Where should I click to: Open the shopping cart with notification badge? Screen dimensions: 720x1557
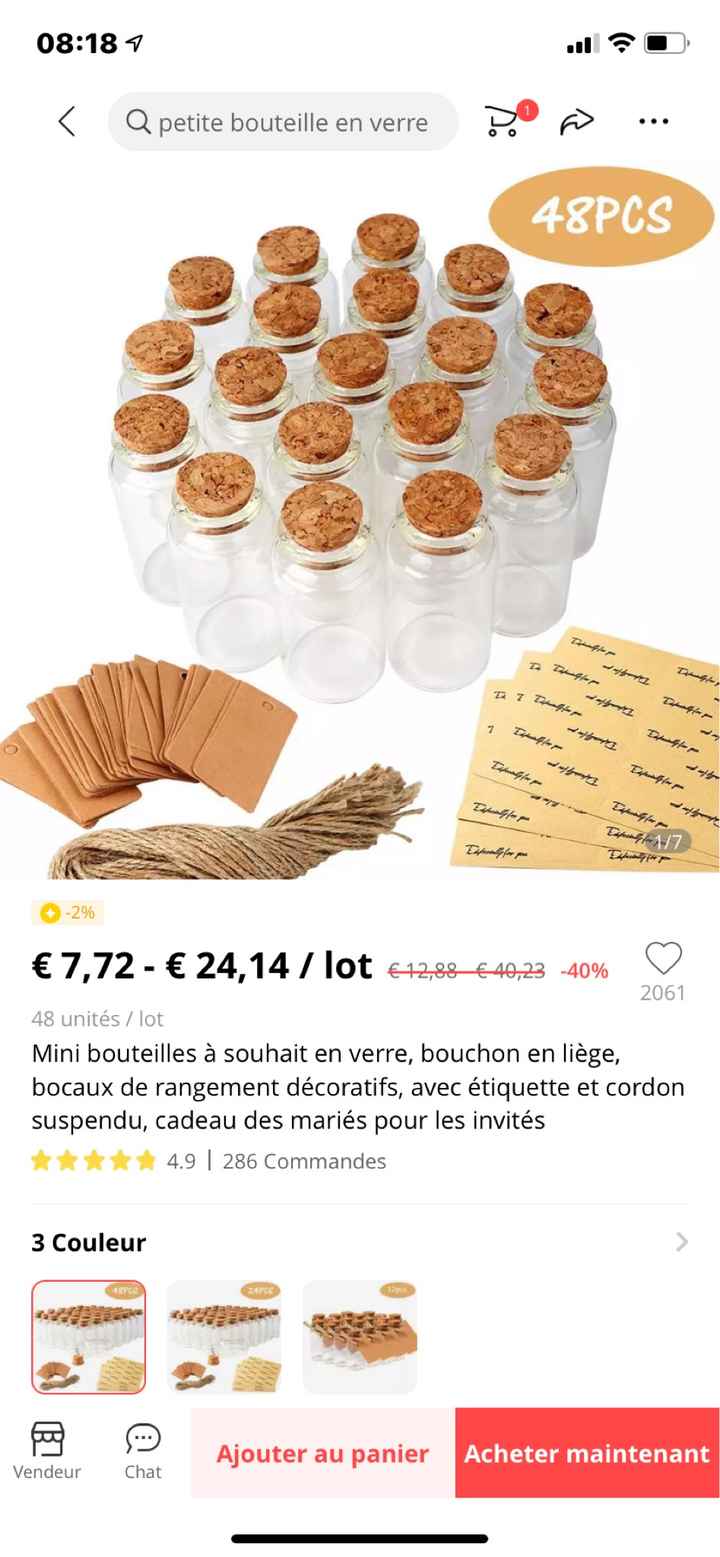(504, 121)
